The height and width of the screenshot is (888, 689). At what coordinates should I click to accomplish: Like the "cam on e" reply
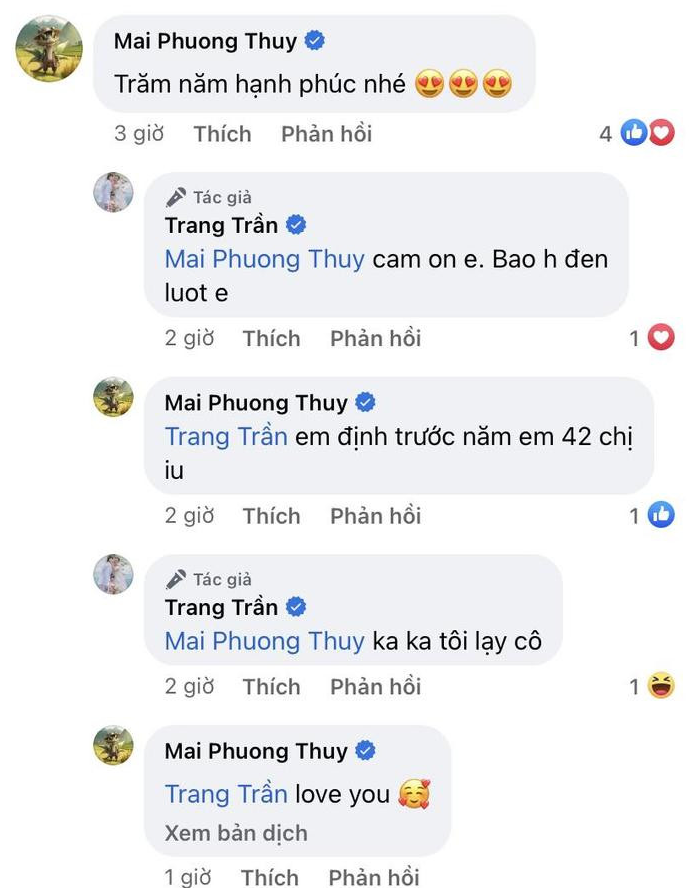271,339
